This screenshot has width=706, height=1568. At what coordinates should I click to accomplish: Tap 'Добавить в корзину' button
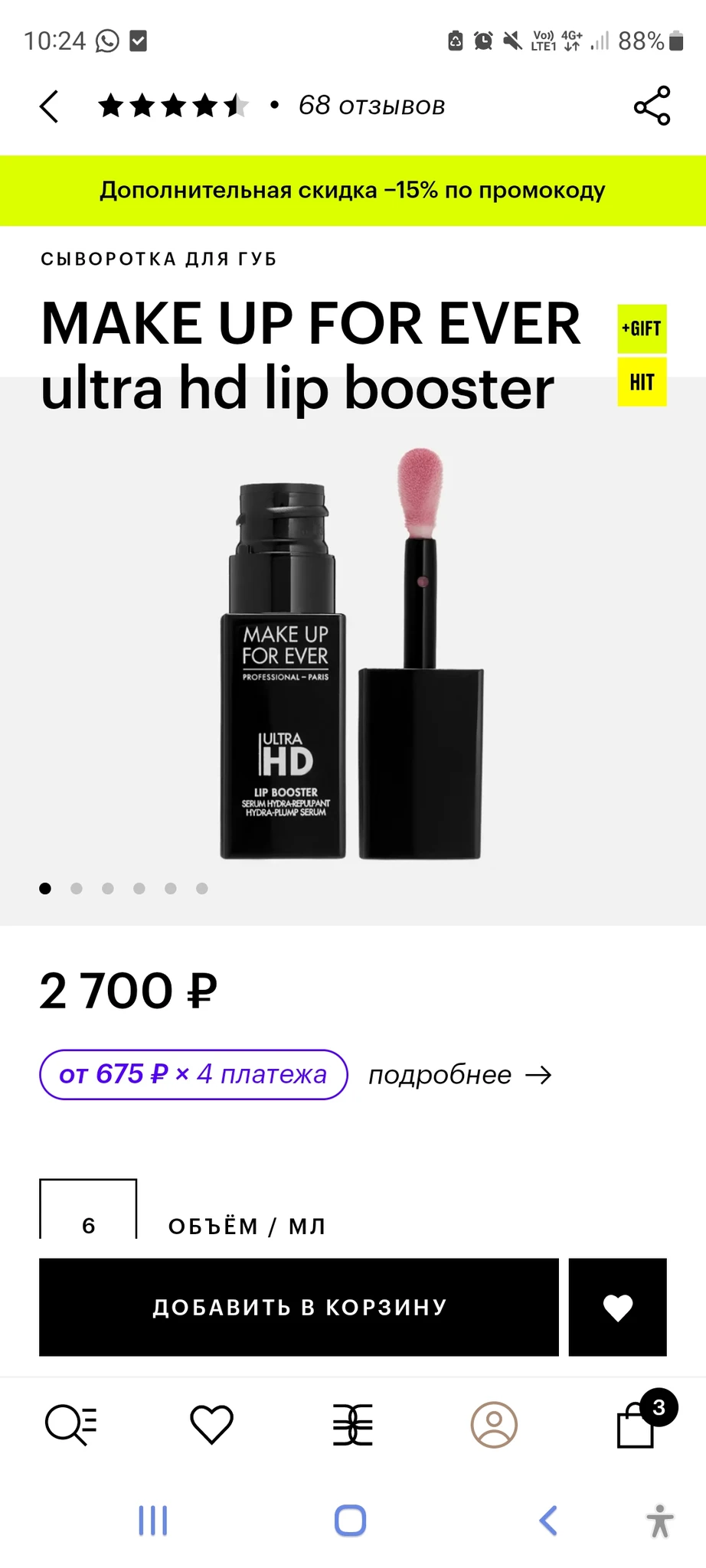tap(299, 1307)
